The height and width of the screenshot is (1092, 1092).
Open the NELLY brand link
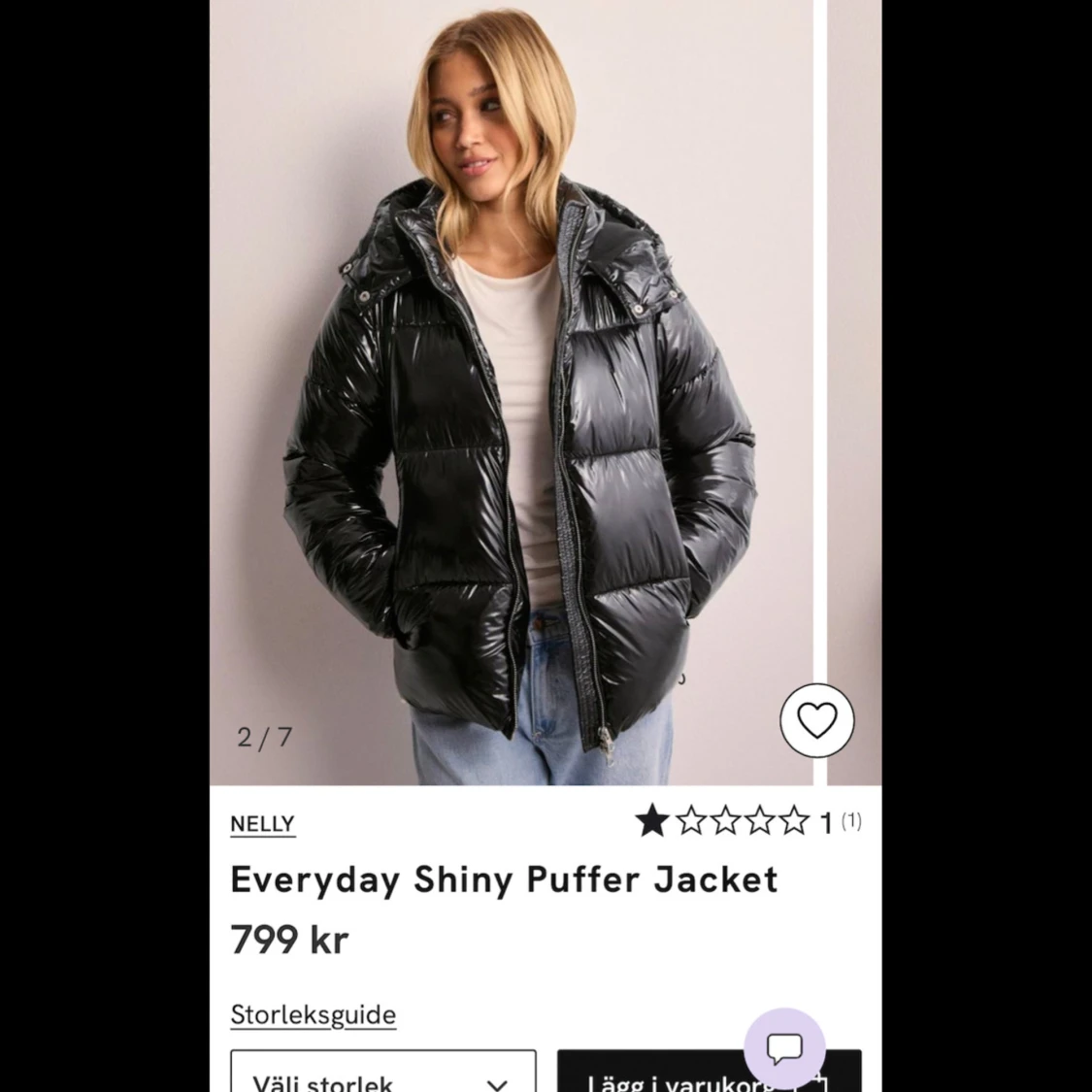[262, 824]
